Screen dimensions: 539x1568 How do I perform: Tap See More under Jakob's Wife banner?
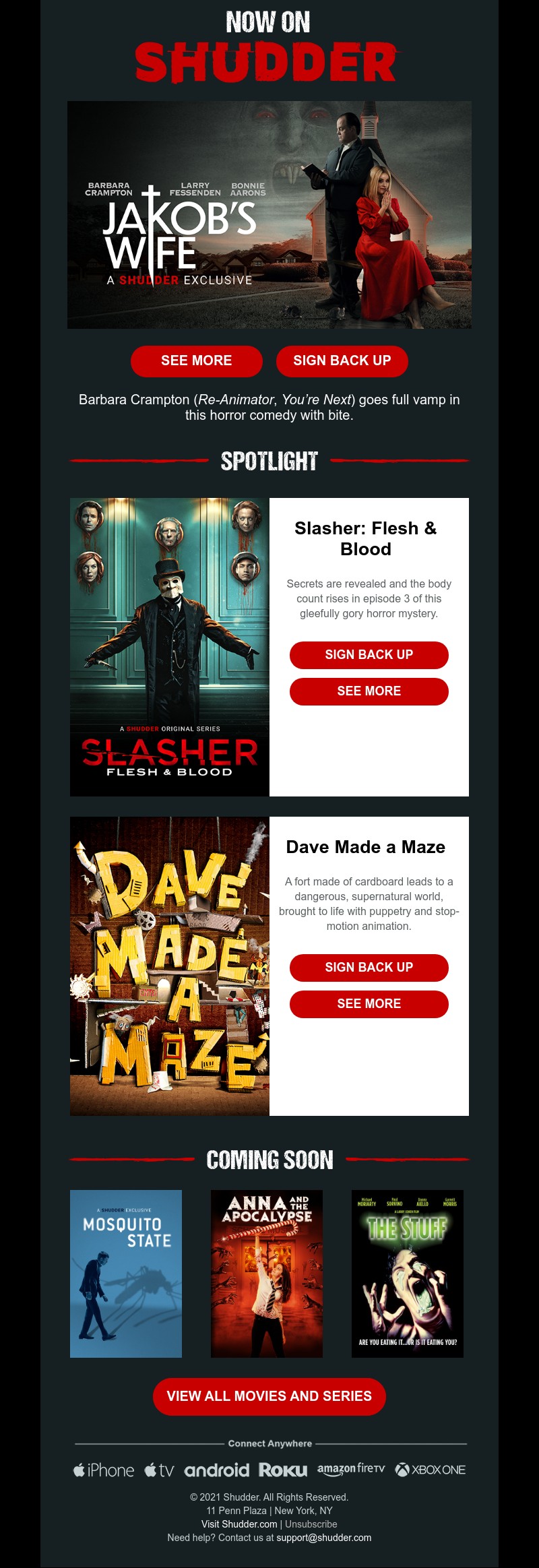pyautogui.click(x=196, y=361)
